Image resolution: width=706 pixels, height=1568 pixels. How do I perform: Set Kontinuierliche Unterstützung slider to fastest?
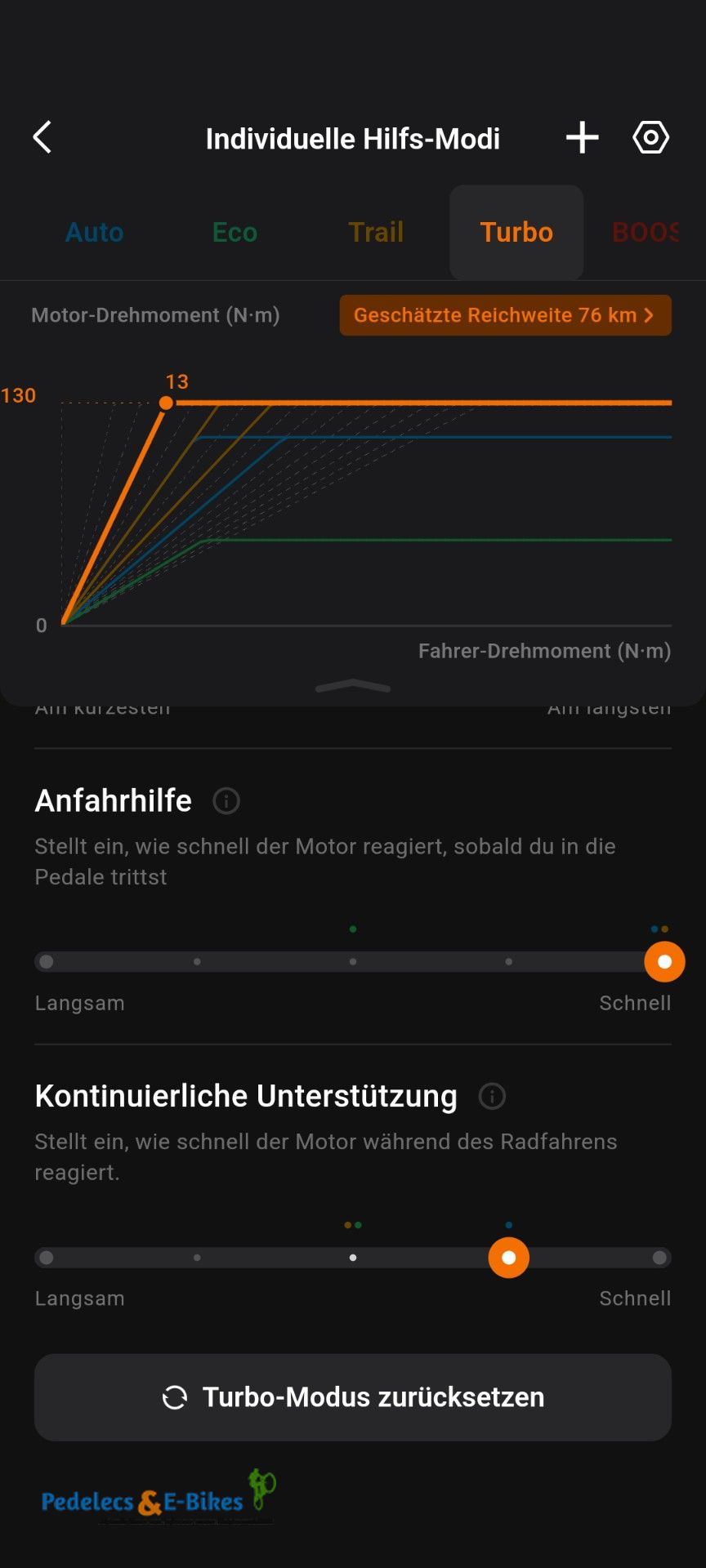pos(659,1258)
